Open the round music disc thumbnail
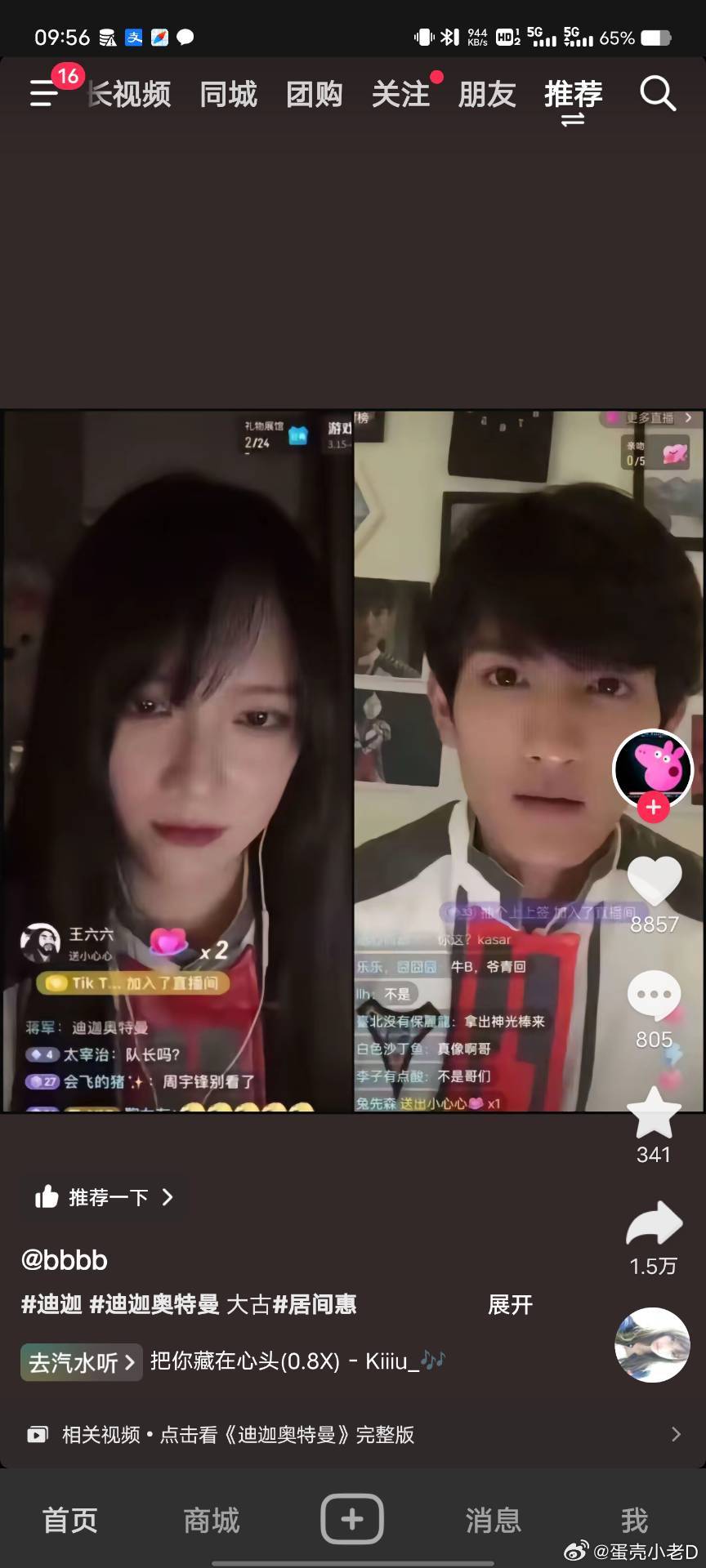The image size is (706, 1568). click(652, 1345)
